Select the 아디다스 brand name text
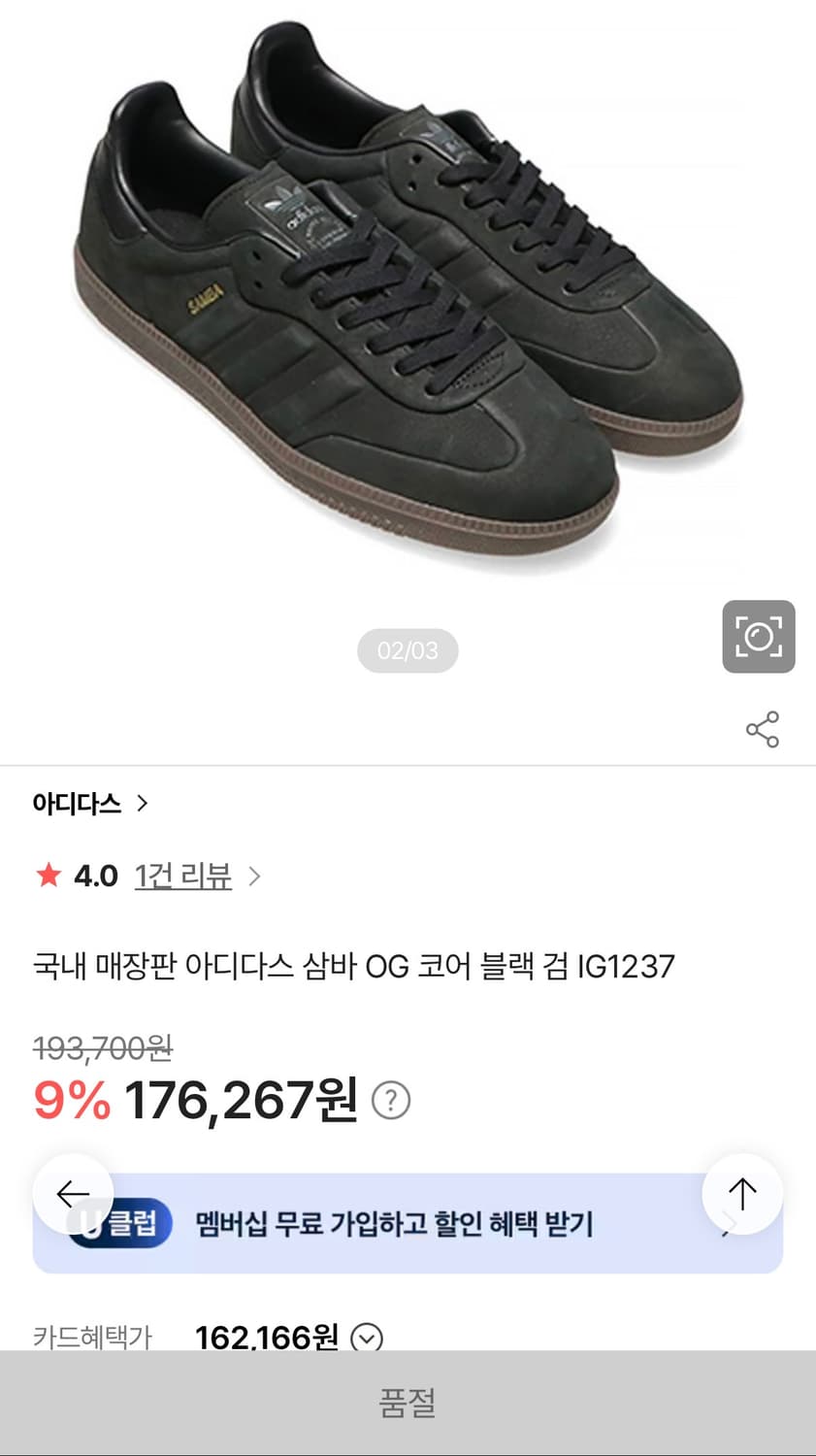 click(x=76, y=803)
